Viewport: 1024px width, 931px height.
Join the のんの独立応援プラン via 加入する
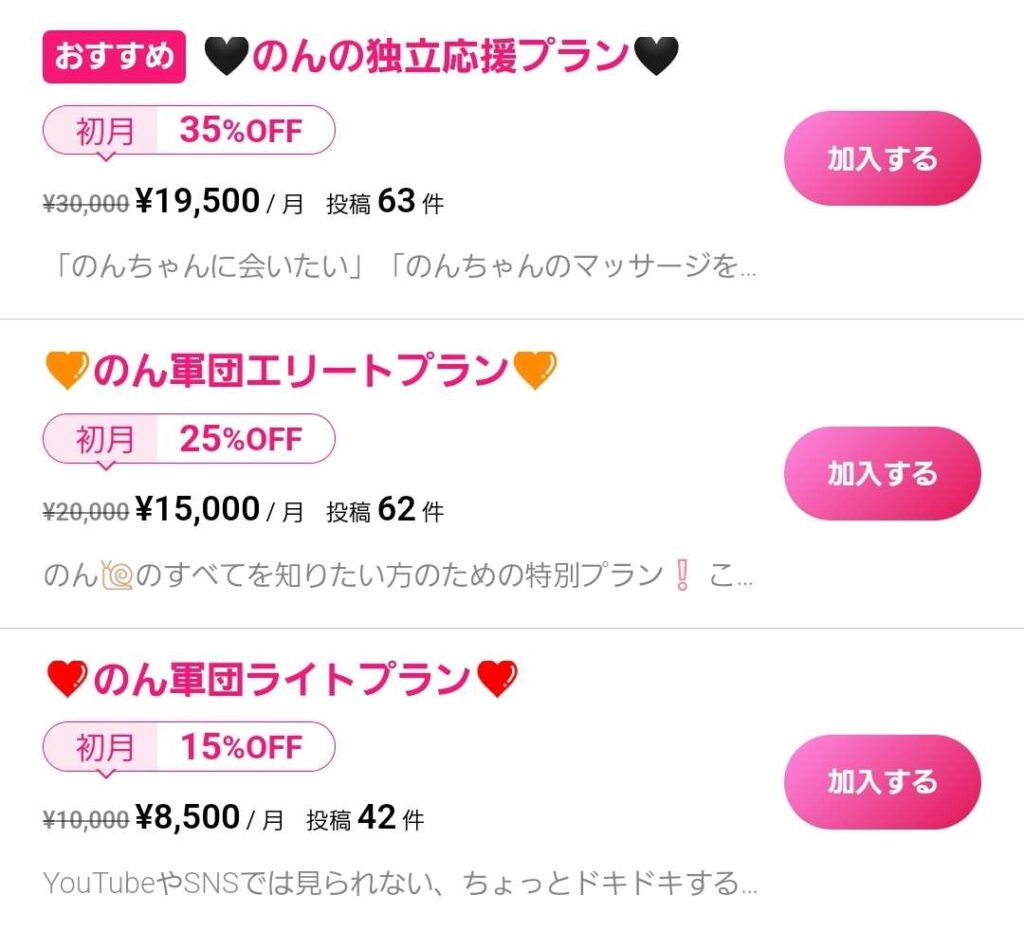(x=881, y=159)
